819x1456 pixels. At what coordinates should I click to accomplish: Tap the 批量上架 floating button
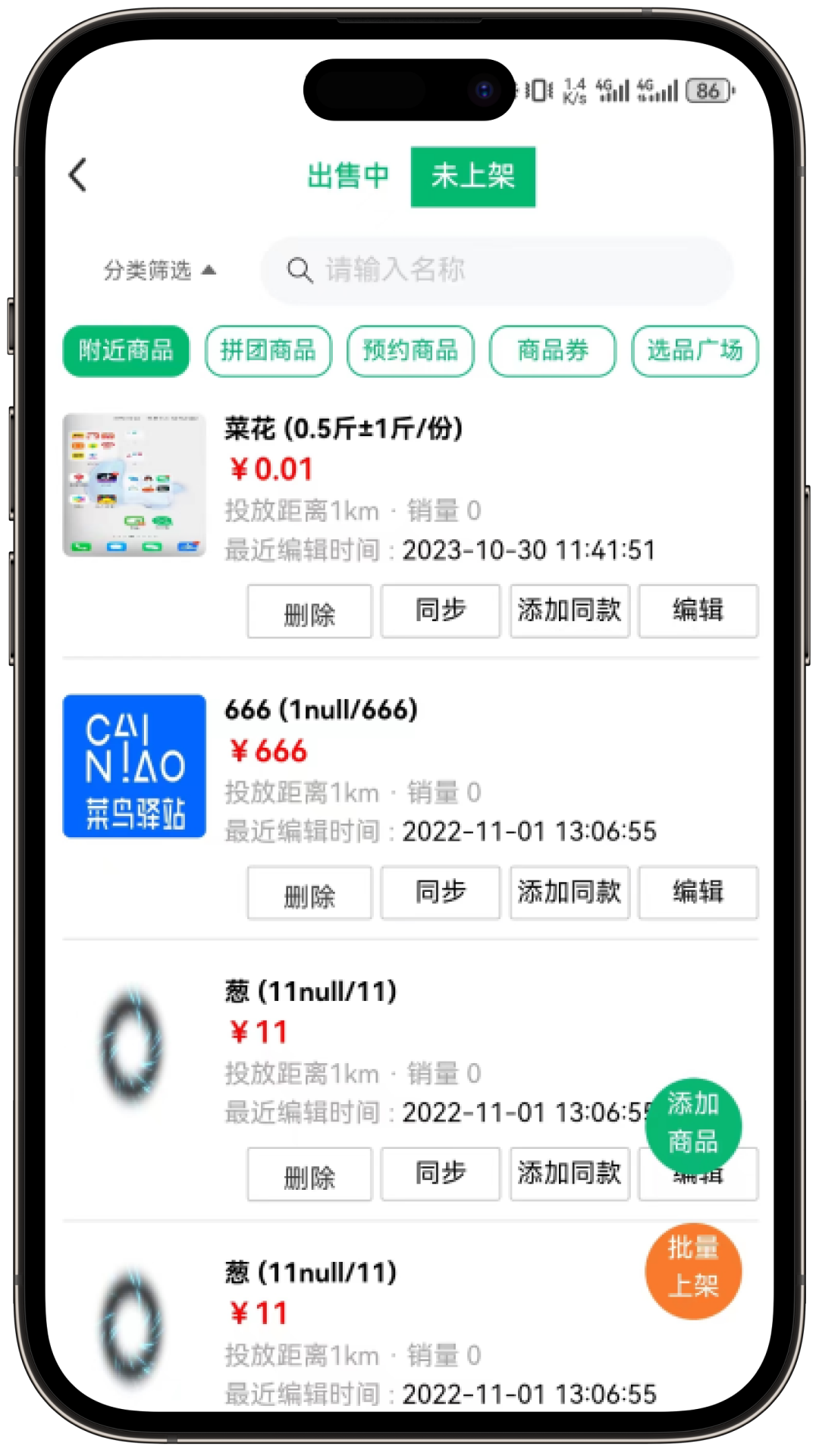click(x=693, y=1271)
